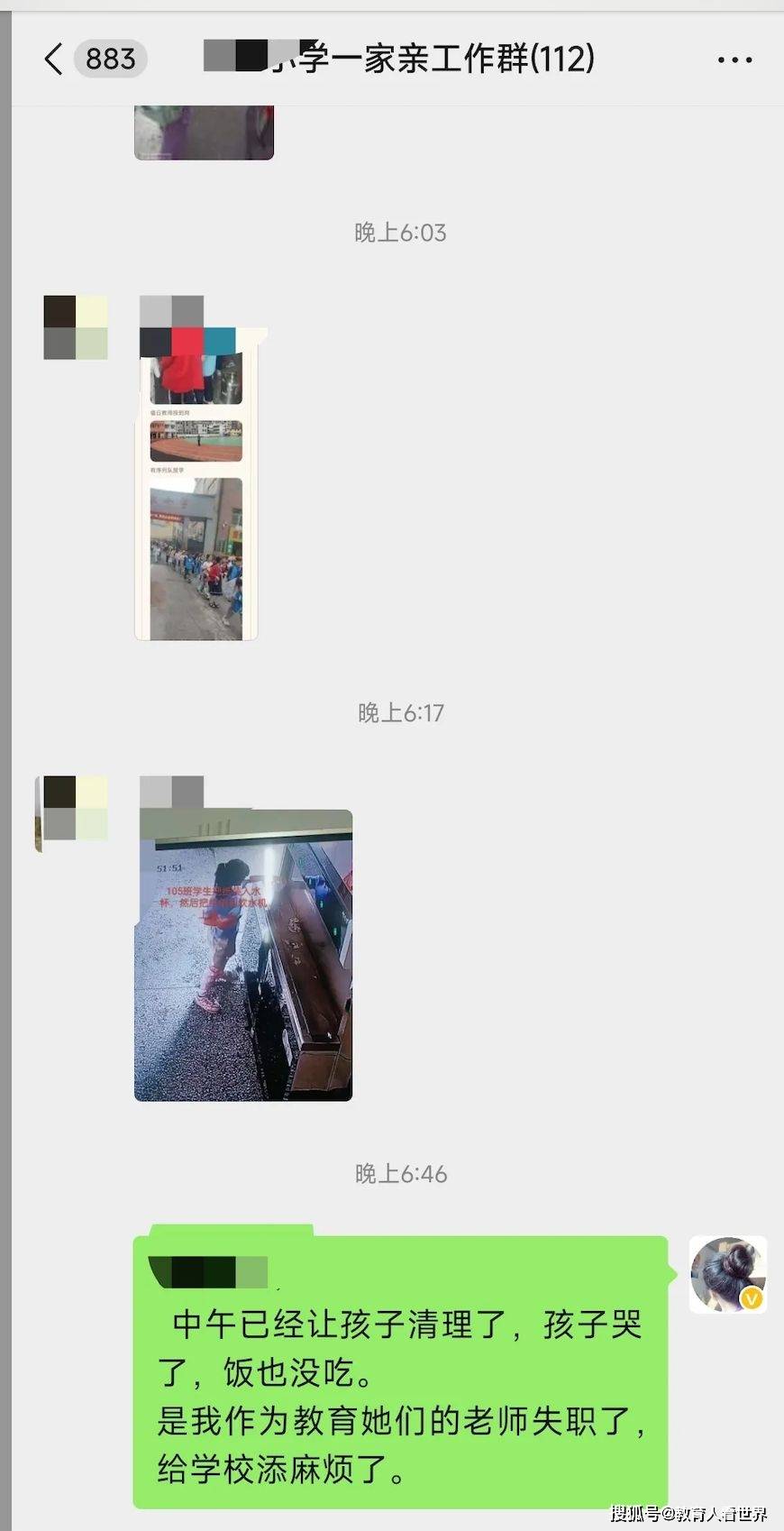Open profile of the 6:03 message sender
This screenshot has width=784, height=1531.
[x=76, y=327]
